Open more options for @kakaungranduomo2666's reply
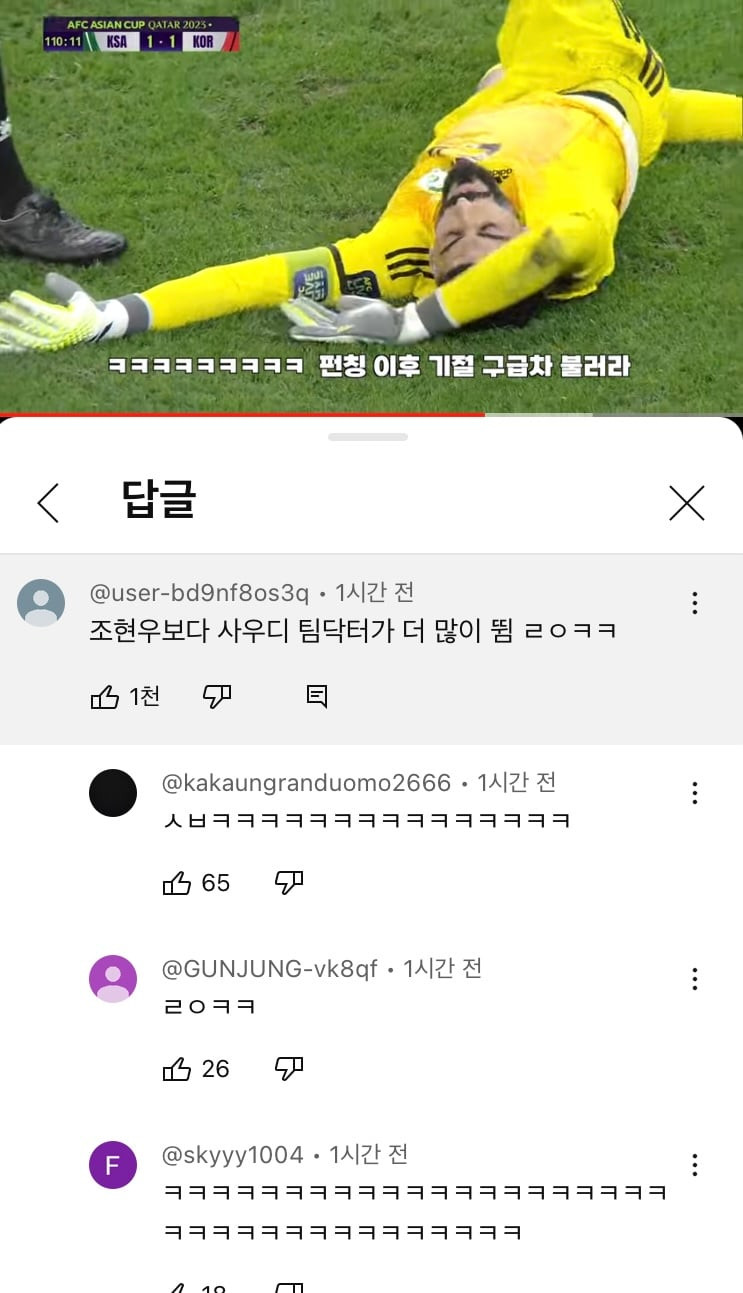This screenshot has height=1293, width=743. [x=694, y=793]
